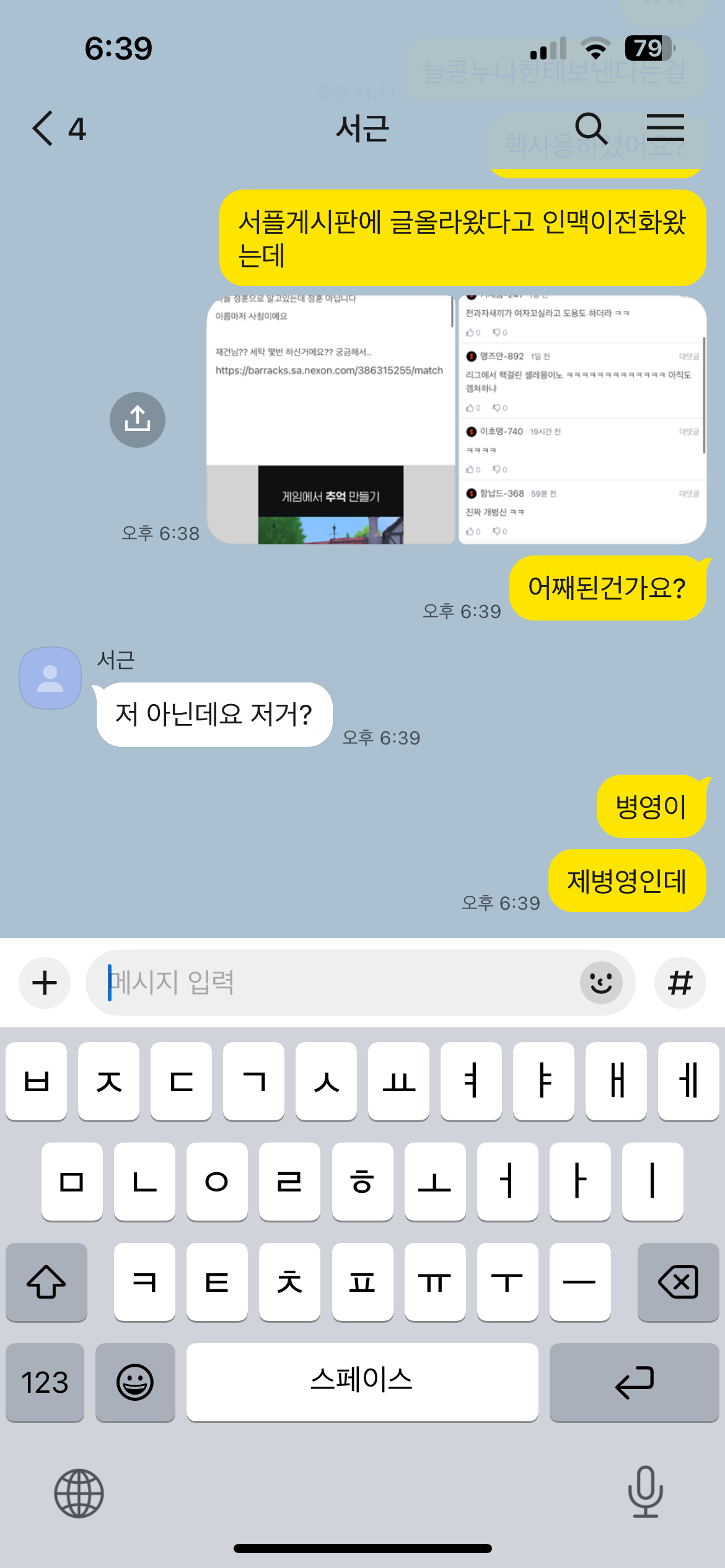
Task: Open the plus attachment menu
Action: (x=45, y=983)
